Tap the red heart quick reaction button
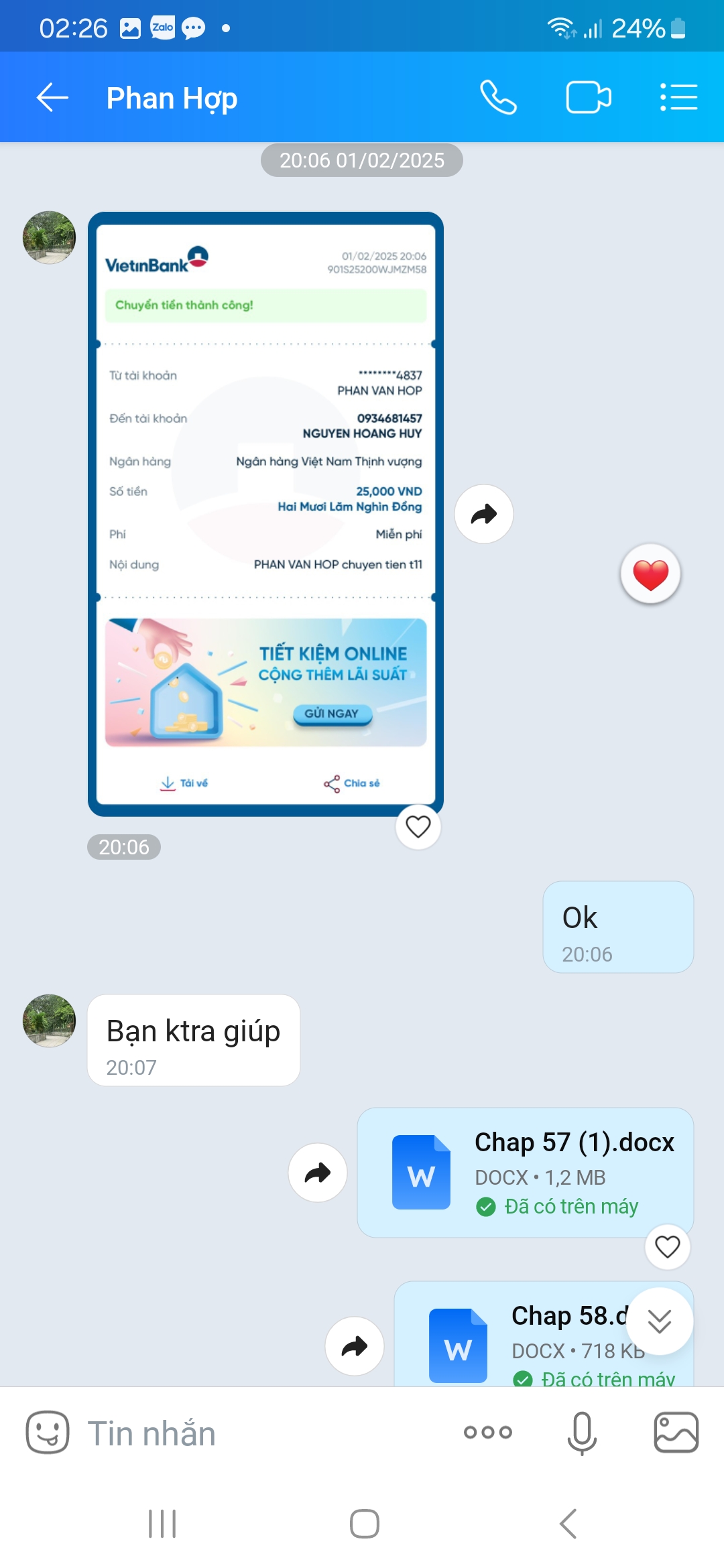This screenshot has height=1568, width=724. [650, 574]
